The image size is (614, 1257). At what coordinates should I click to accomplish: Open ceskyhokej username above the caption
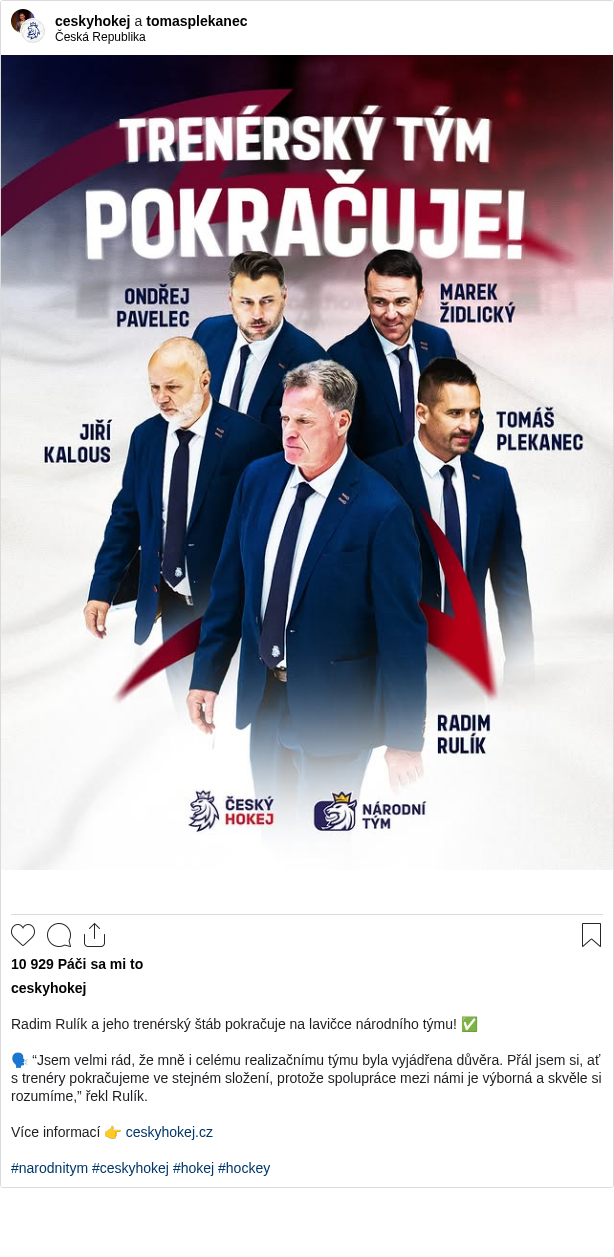48,988
